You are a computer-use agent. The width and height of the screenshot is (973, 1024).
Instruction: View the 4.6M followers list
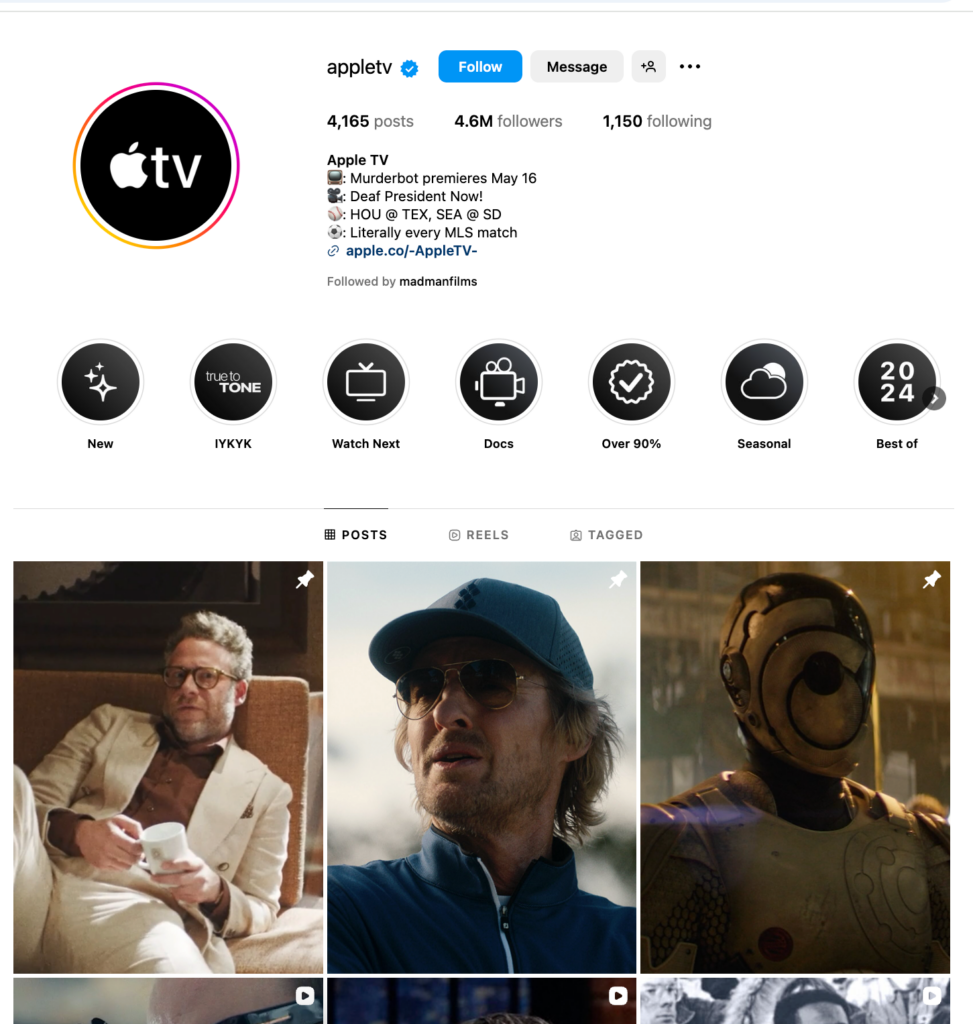(508, 121)
